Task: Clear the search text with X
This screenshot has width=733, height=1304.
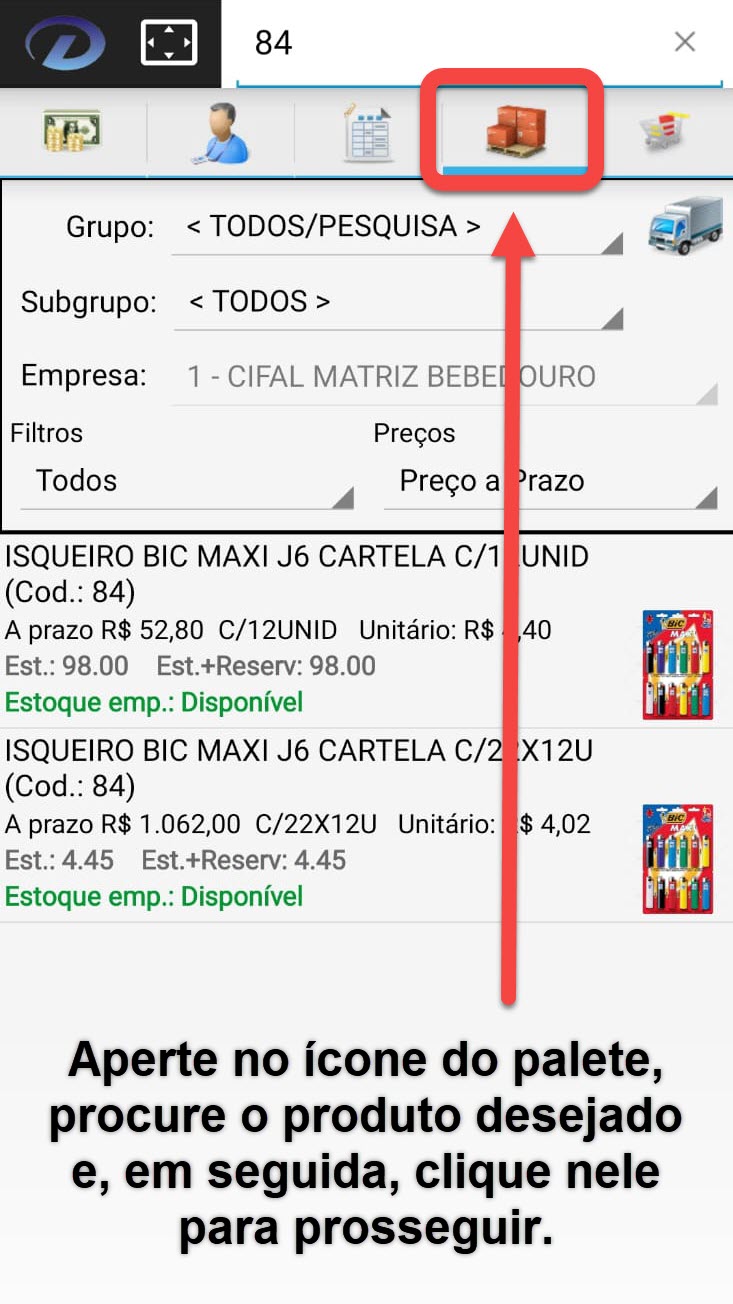Action: (685, 42)
